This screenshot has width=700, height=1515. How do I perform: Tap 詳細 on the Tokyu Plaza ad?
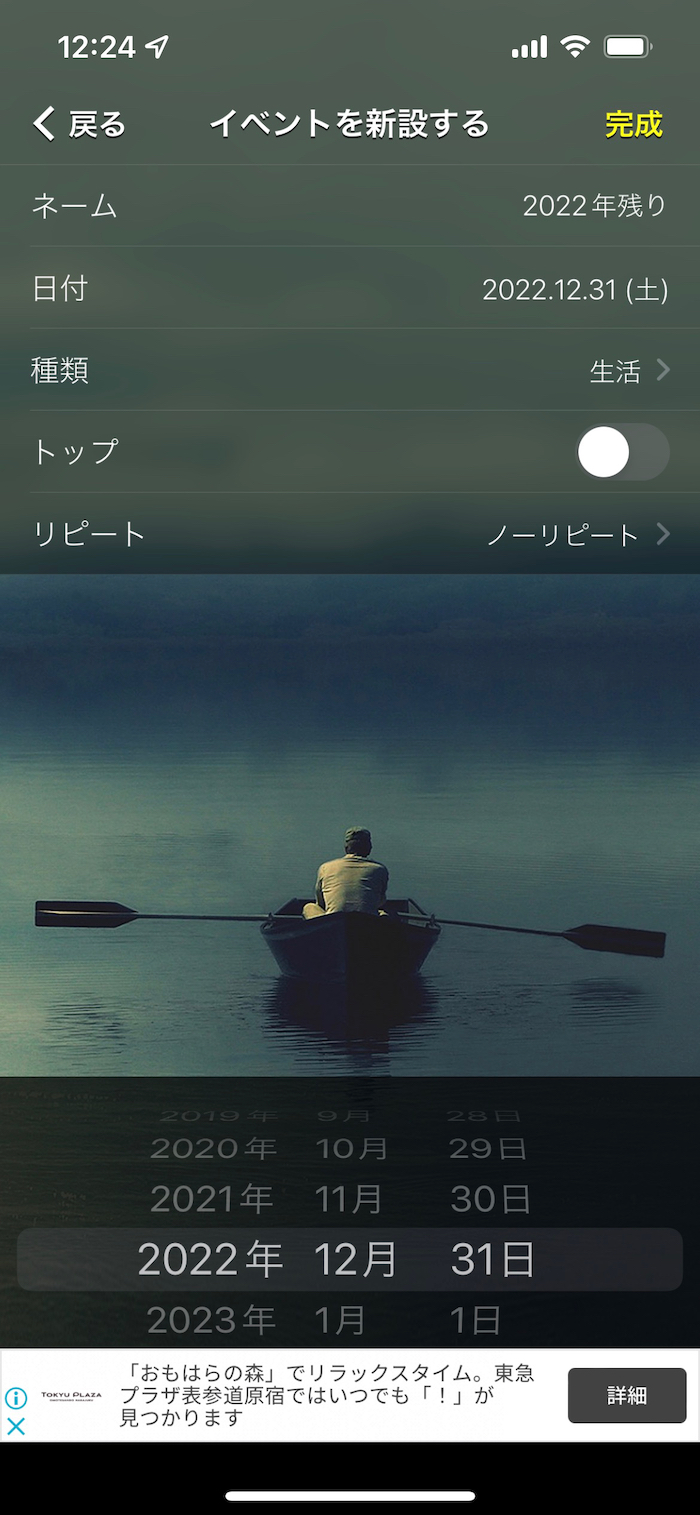tap(627, 1395)
